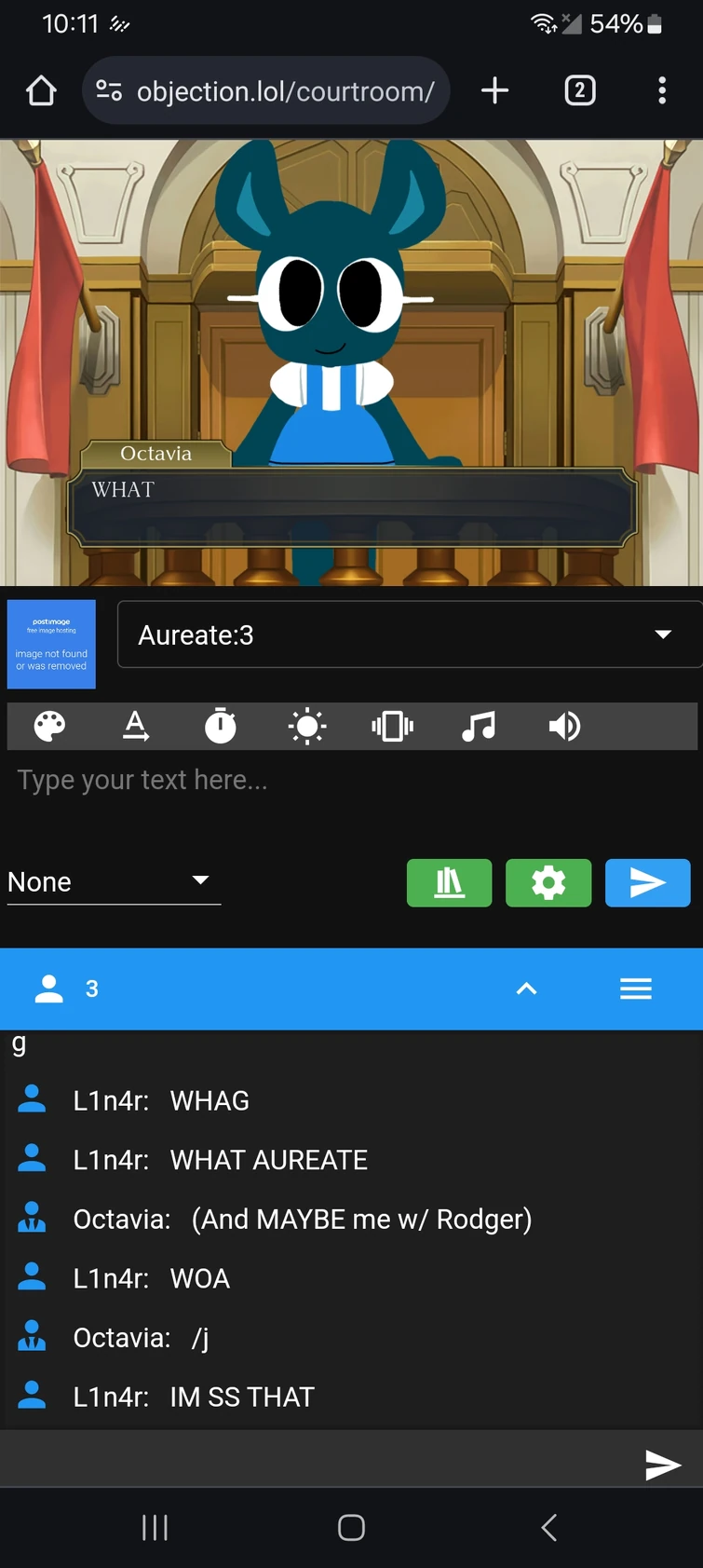The width and height of the screenshot is (703, 1568).
Task: Open the sound effect speaker option
Action: pos(564,726)
